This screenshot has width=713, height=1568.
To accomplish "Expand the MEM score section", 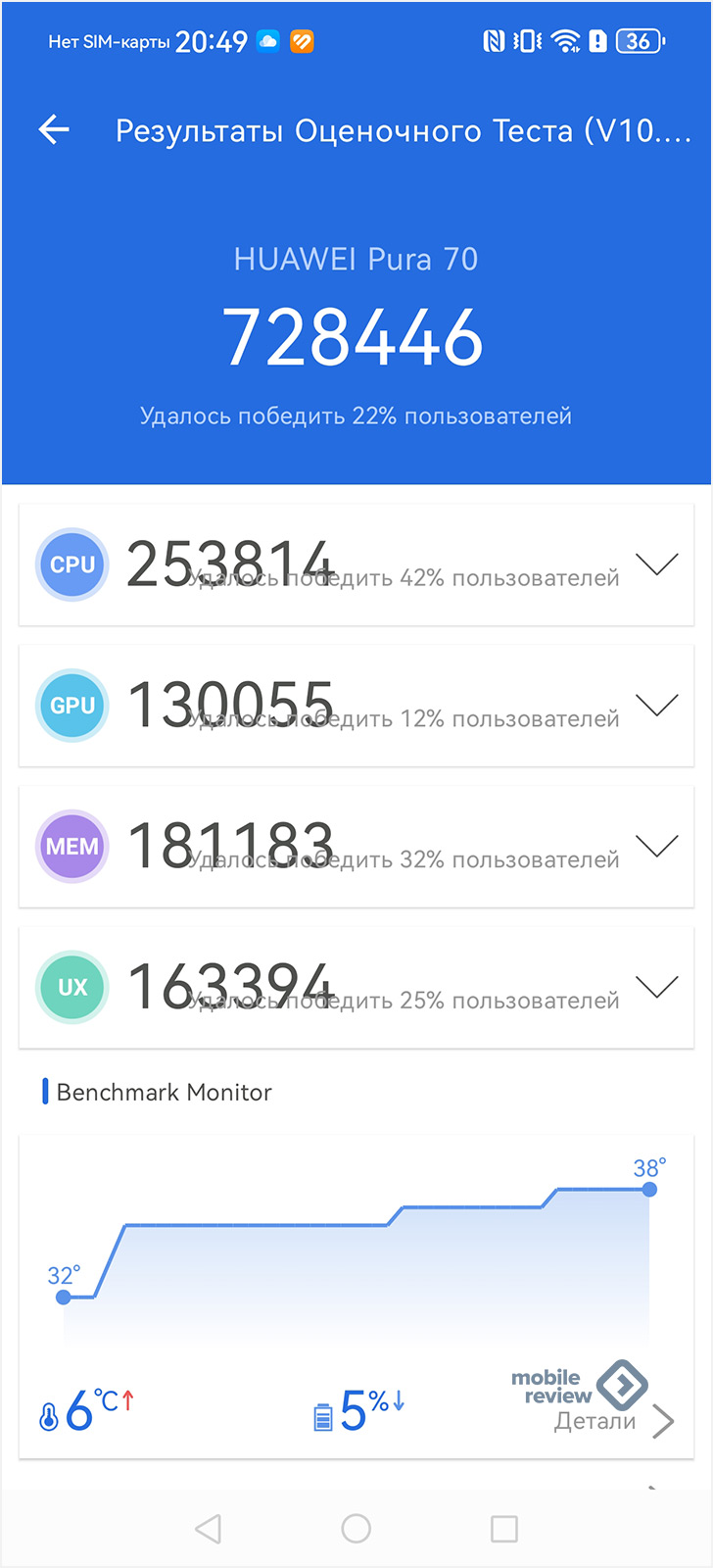I will click(656, 846).
